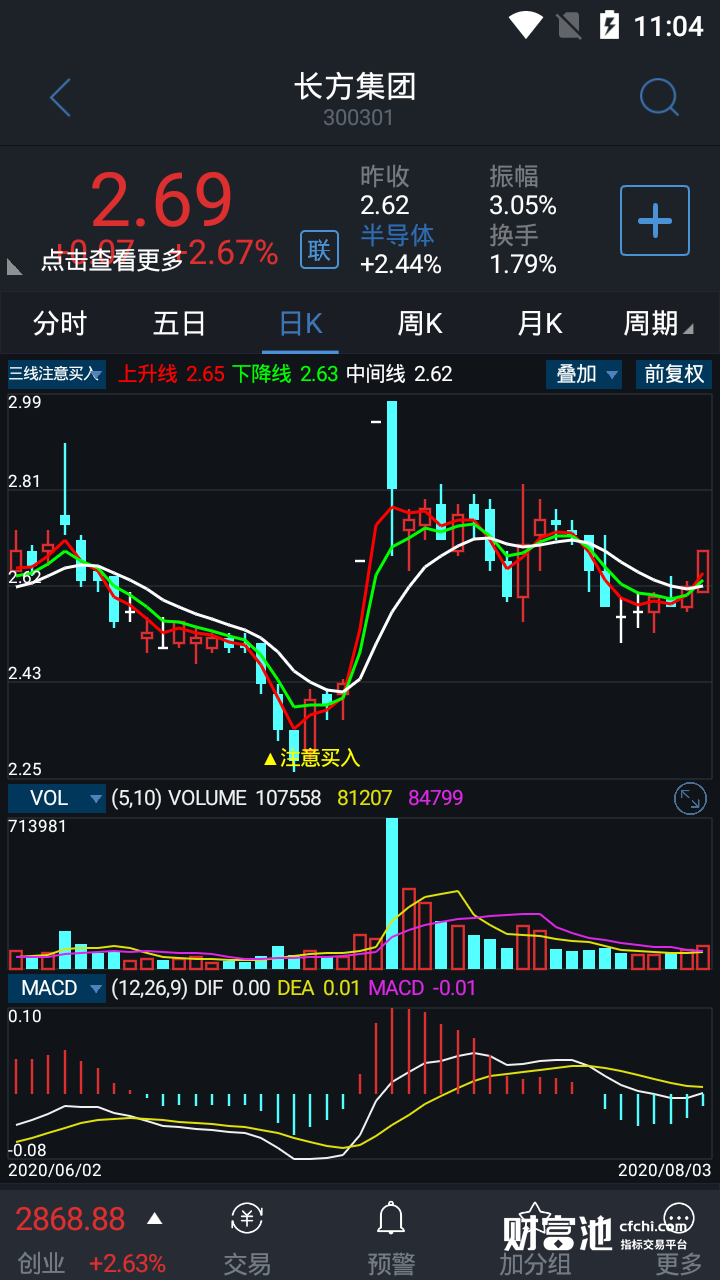
Task: Open the 叠加 overlay dropdown
Action: tap(584, 374)
